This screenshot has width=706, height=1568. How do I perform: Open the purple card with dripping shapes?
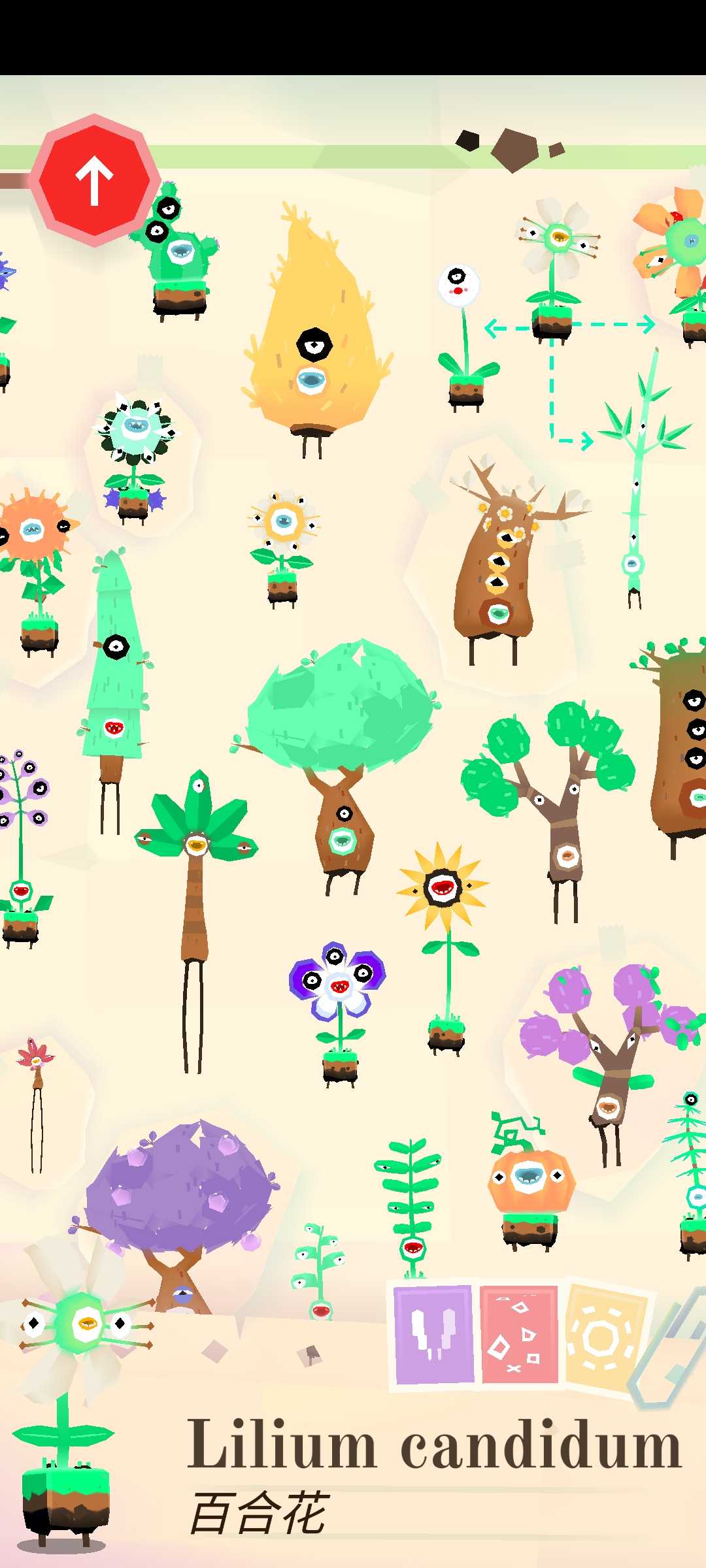(433, 1334)
